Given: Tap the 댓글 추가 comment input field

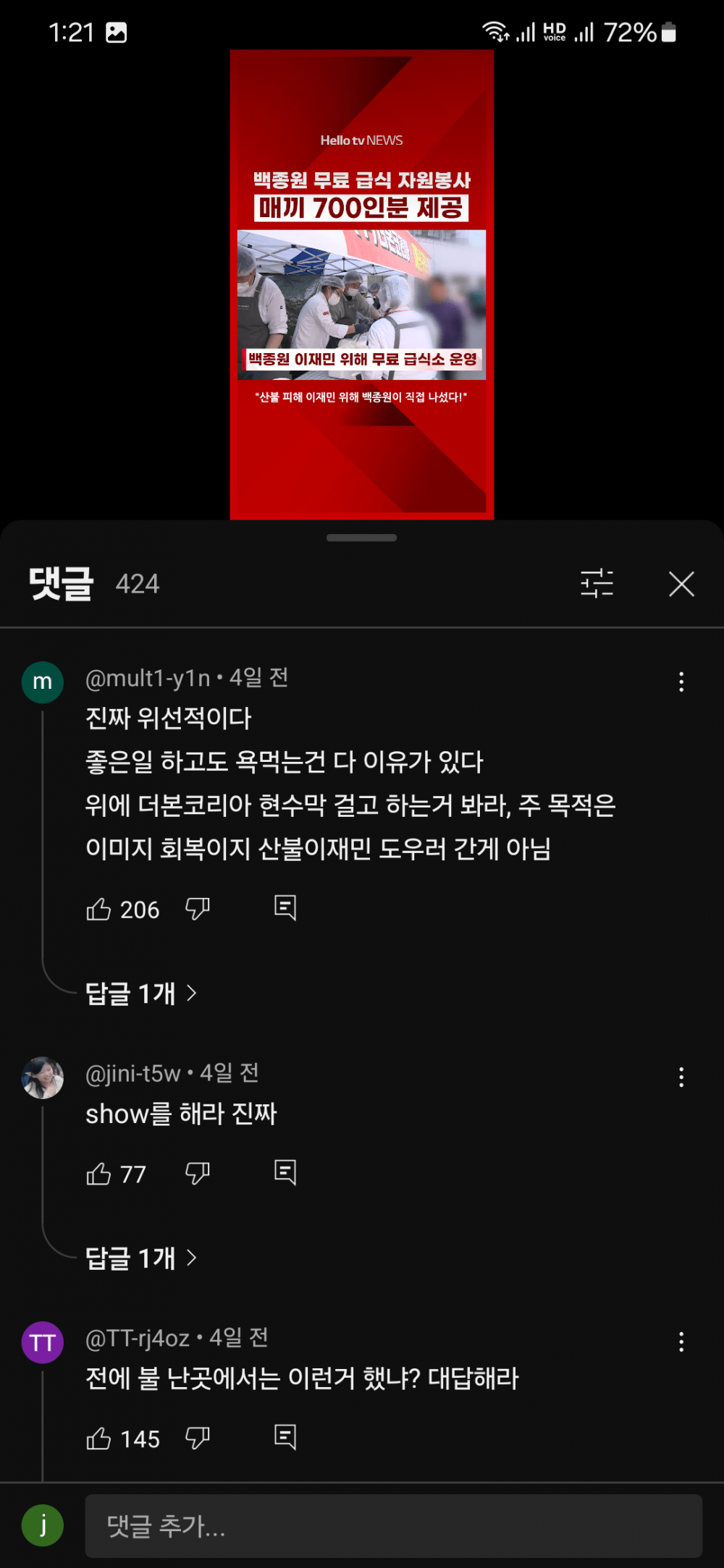Looking at the screenshot, I should pos(393,1526).
